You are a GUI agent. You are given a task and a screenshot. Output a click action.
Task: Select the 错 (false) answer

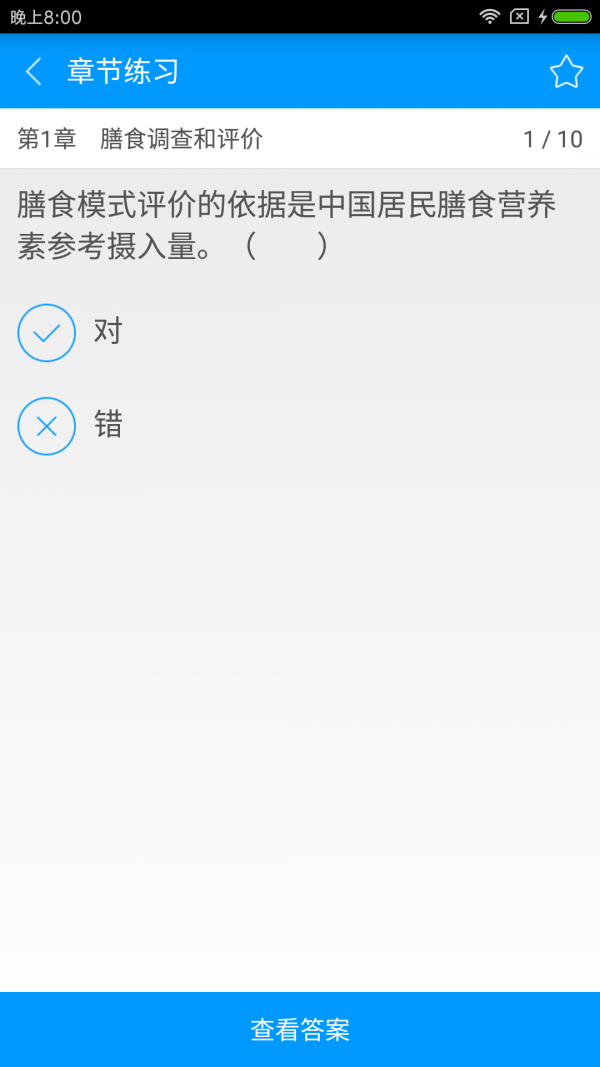click(47, 426)
